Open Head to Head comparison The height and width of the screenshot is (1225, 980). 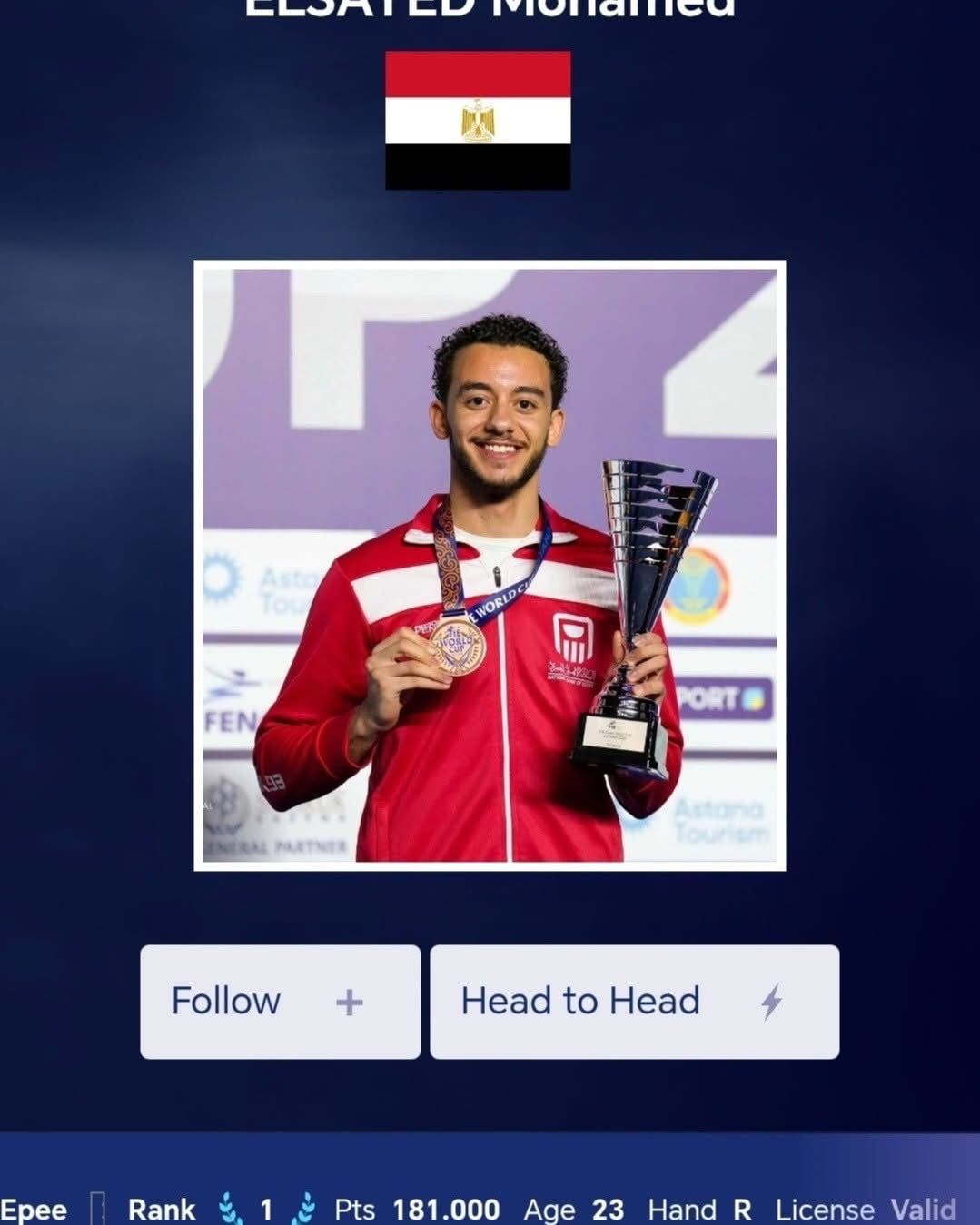(634, 1002)
